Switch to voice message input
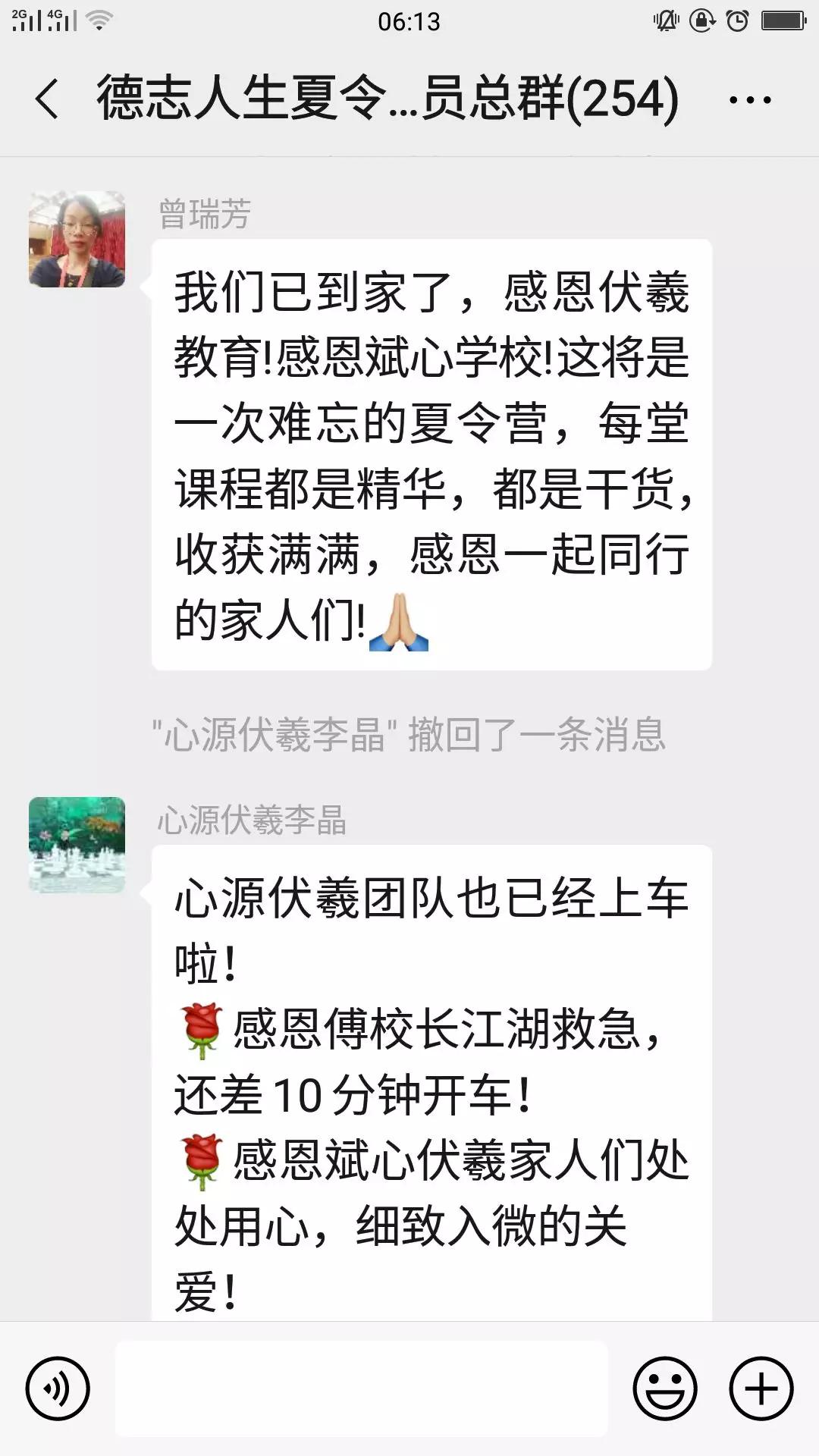This screenshot has height=1456, width=819. pos(58,1389)
